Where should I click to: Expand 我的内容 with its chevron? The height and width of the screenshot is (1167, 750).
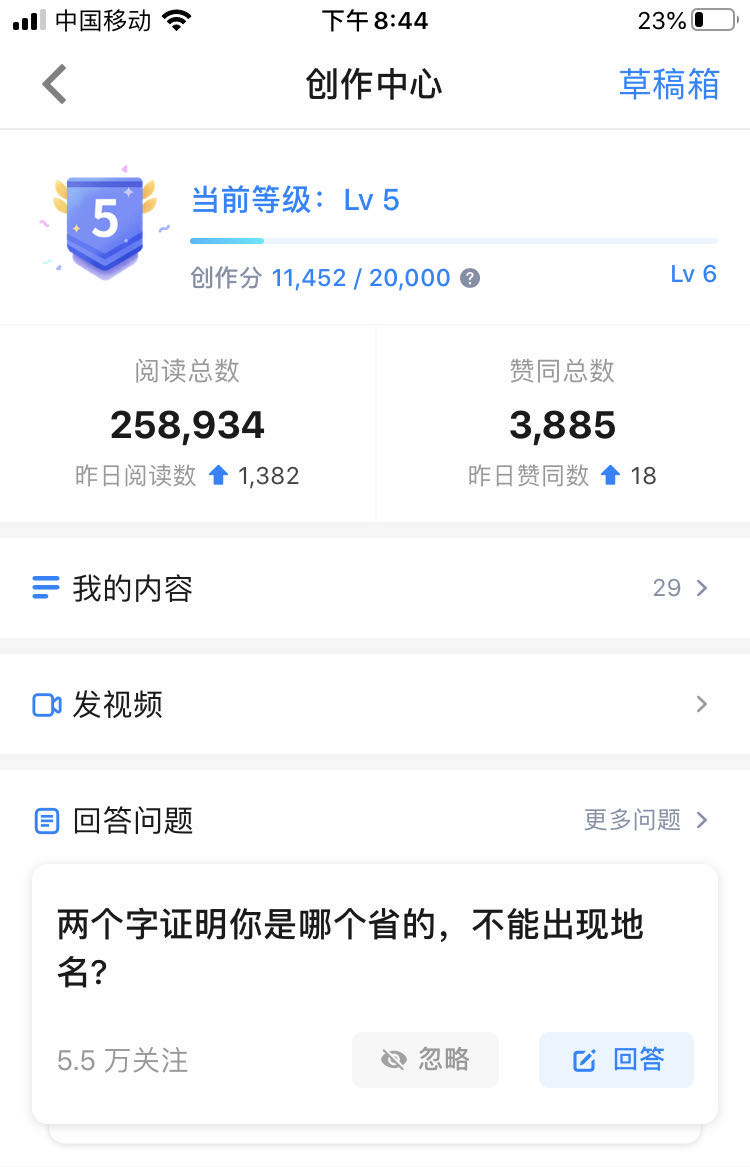[701, 588]
